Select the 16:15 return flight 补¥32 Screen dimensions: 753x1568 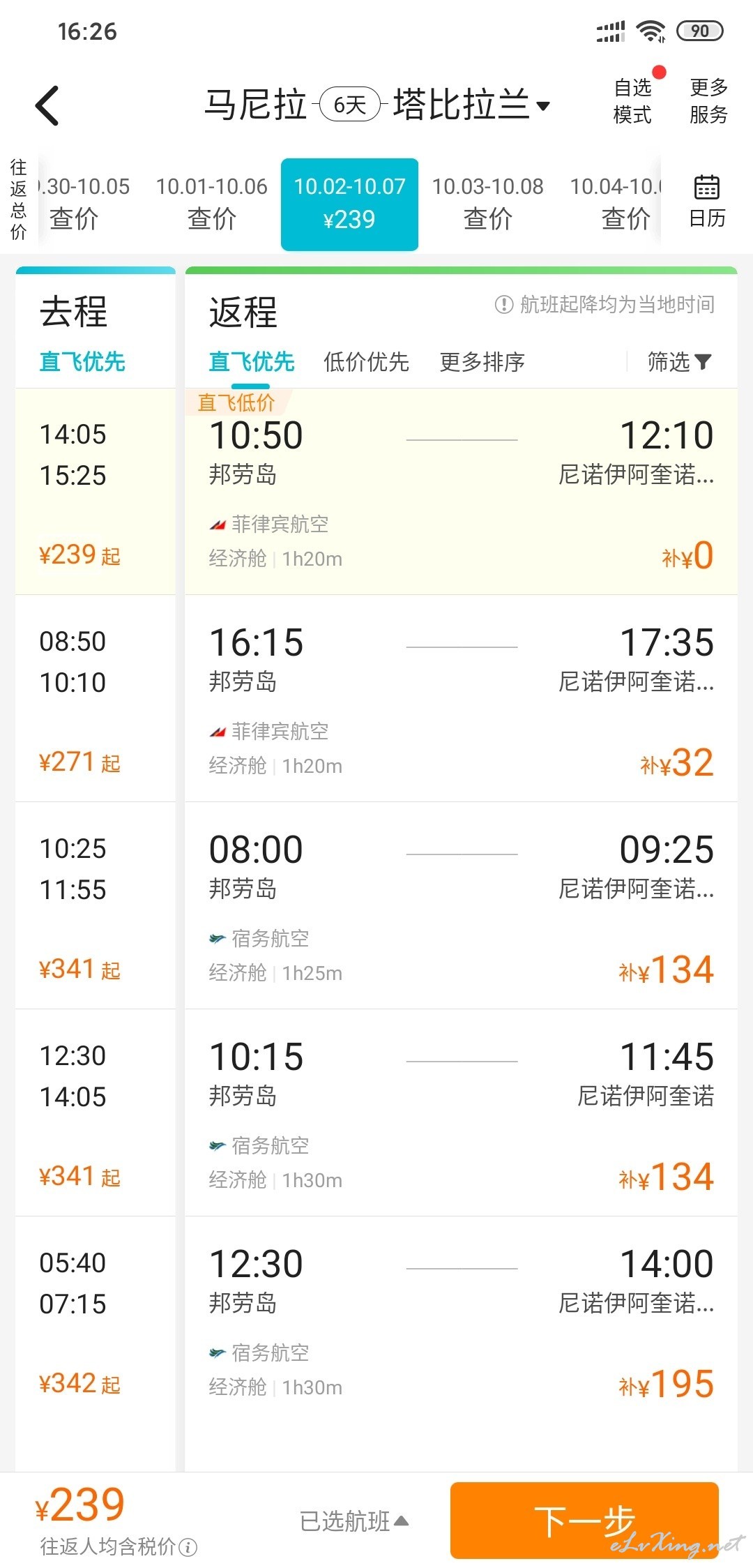click(462, 698)
